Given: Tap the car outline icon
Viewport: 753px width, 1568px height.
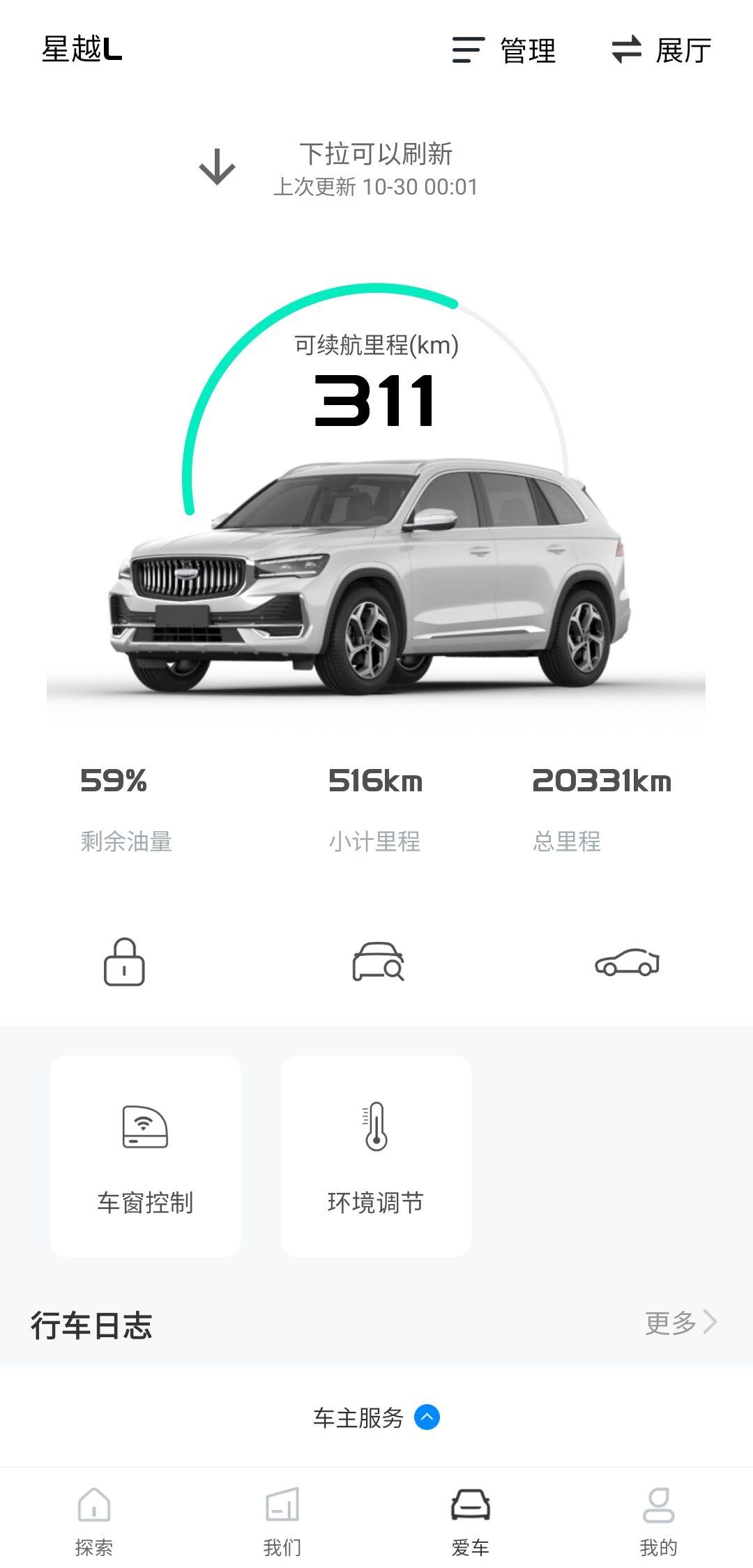Looking at the screenshot, I should click(x=627, y=962).
